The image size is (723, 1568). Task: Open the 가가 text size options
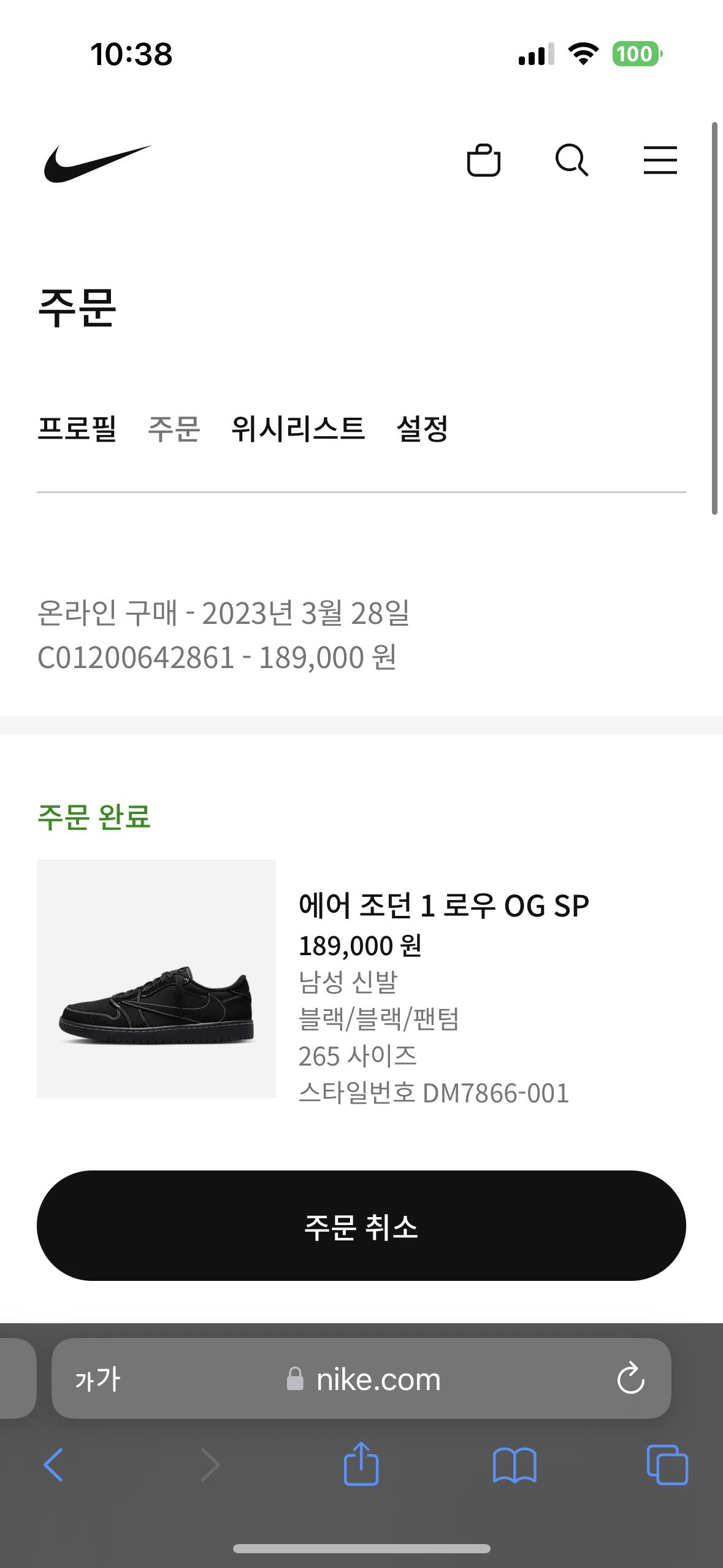98,1379
